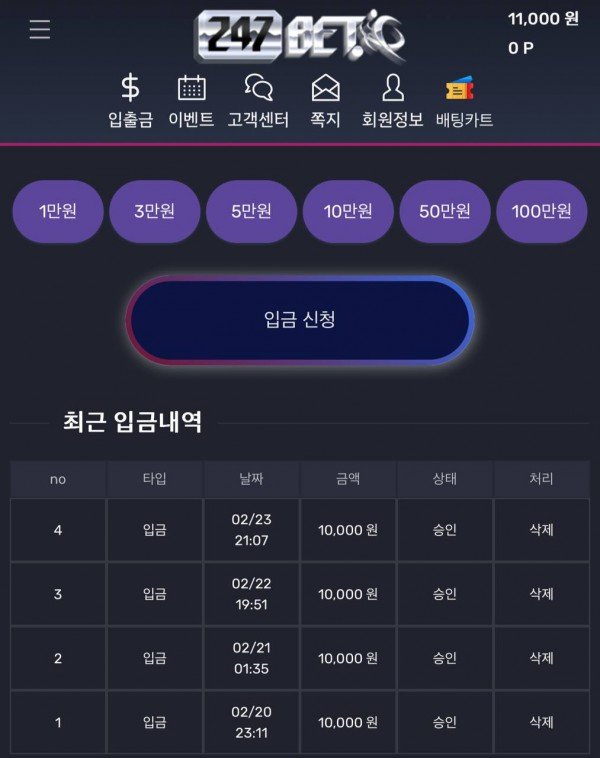Open 입출금 deposit and withdrawal
This screenshot has width=600, height=758.
[130, 101]
